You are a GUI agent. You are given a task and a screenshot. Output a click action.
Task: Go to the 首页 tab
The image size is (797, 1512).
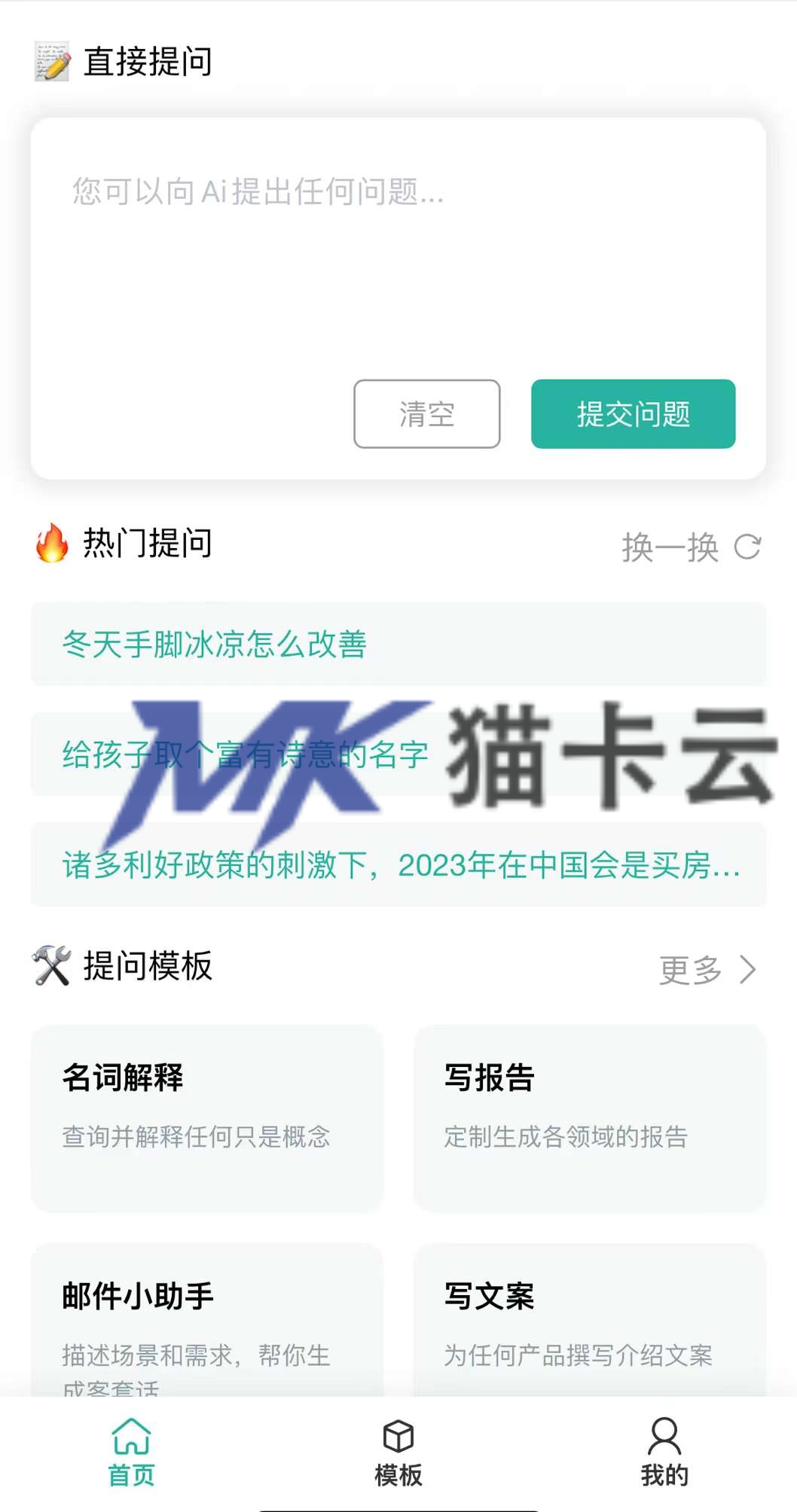point(132,1453)
